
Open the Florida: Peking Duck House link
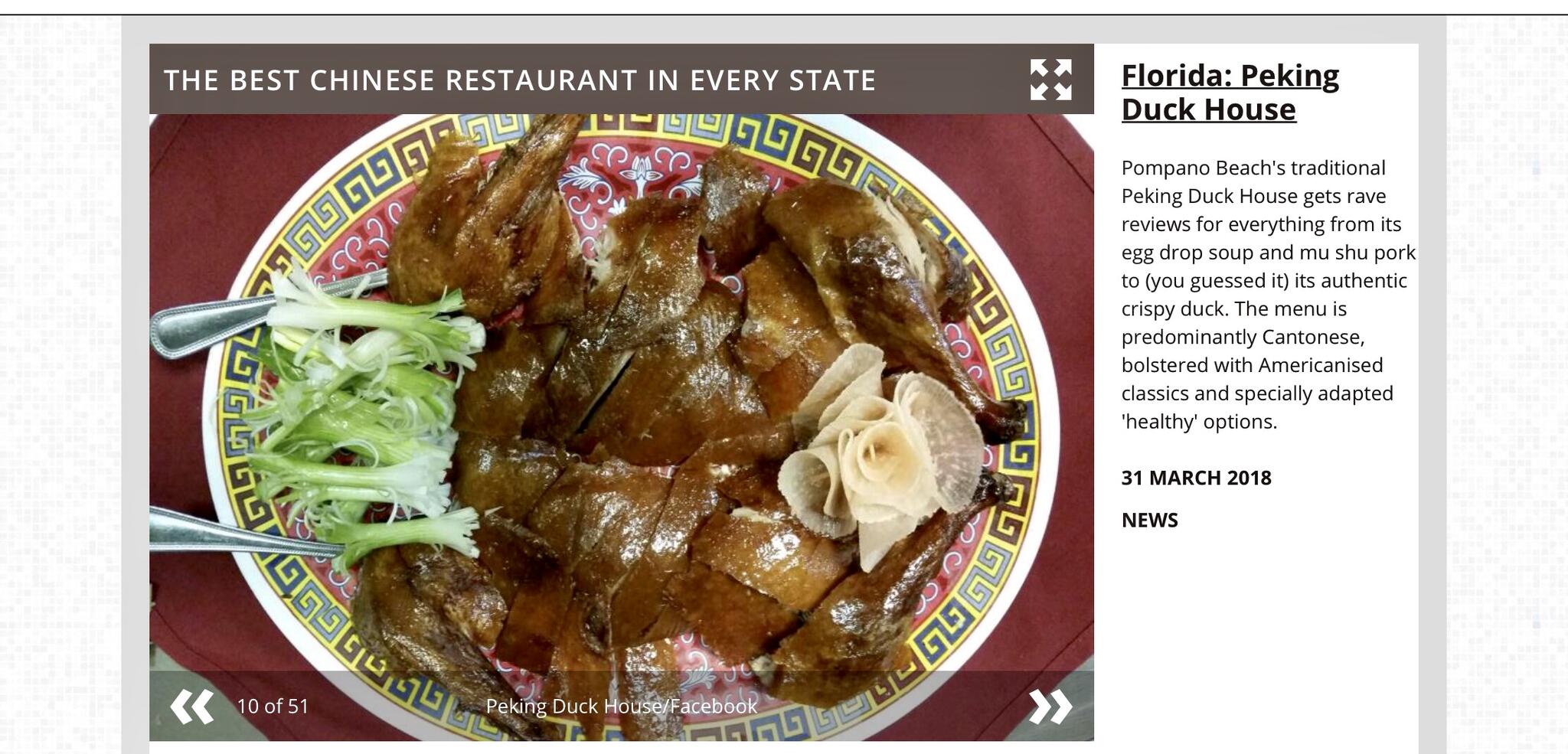click(x=1230, y=93)
